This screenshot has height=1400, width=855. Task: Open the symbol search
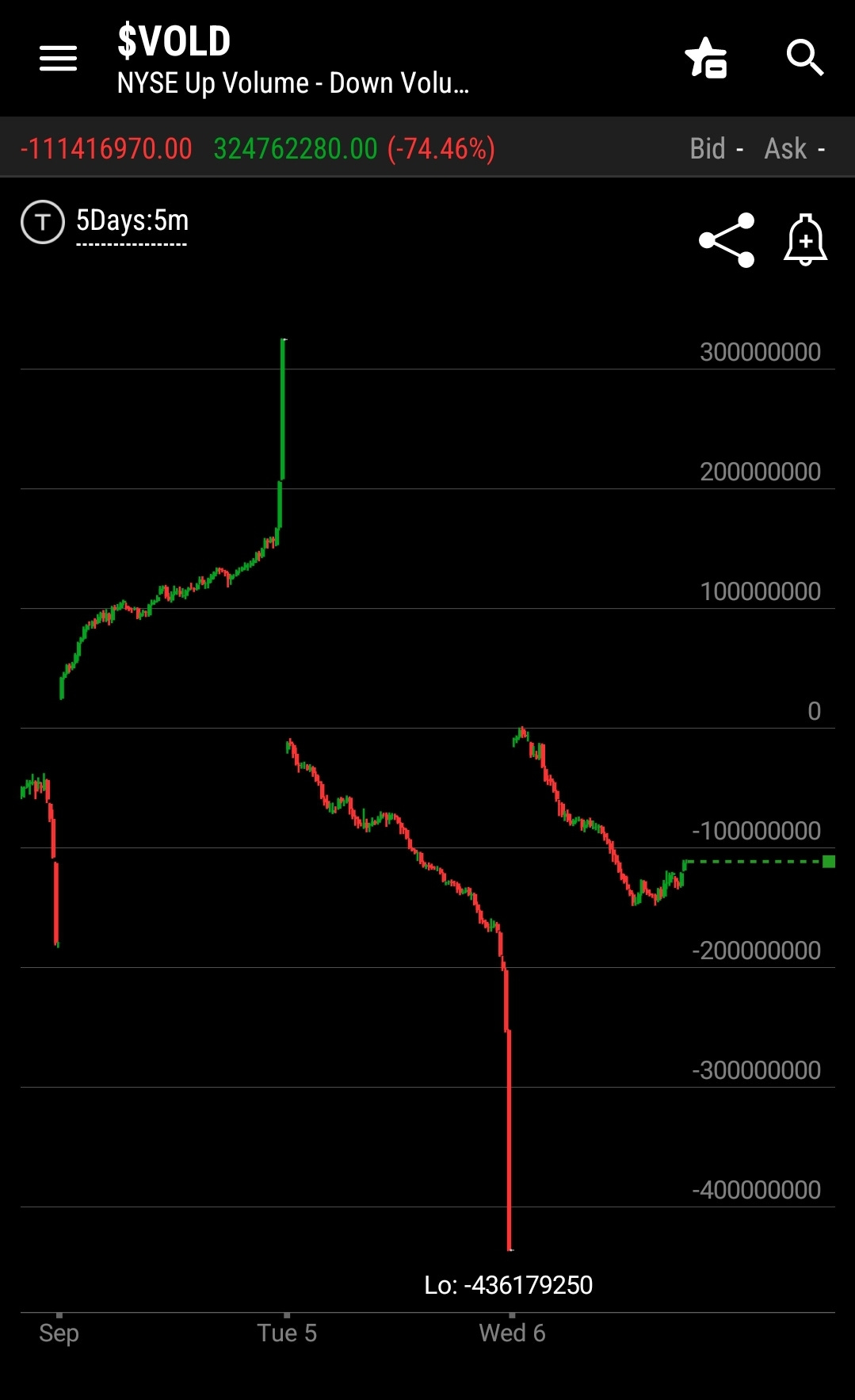coord(804,58)
